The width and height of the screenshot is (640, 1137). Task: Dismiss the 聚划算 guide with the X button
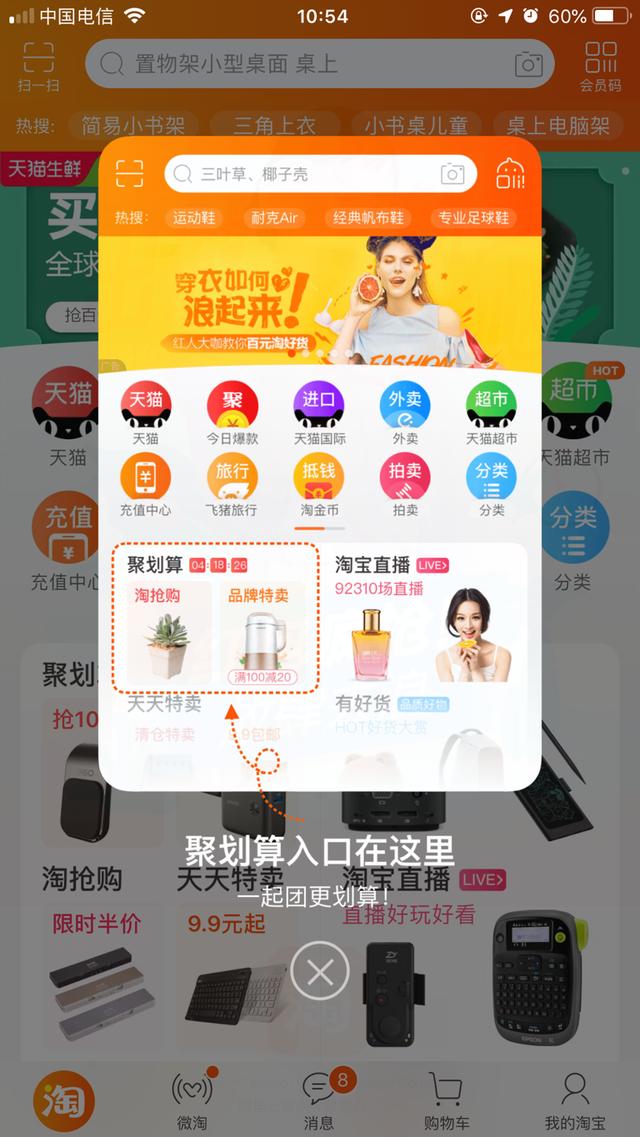click(x=320, y=971)
